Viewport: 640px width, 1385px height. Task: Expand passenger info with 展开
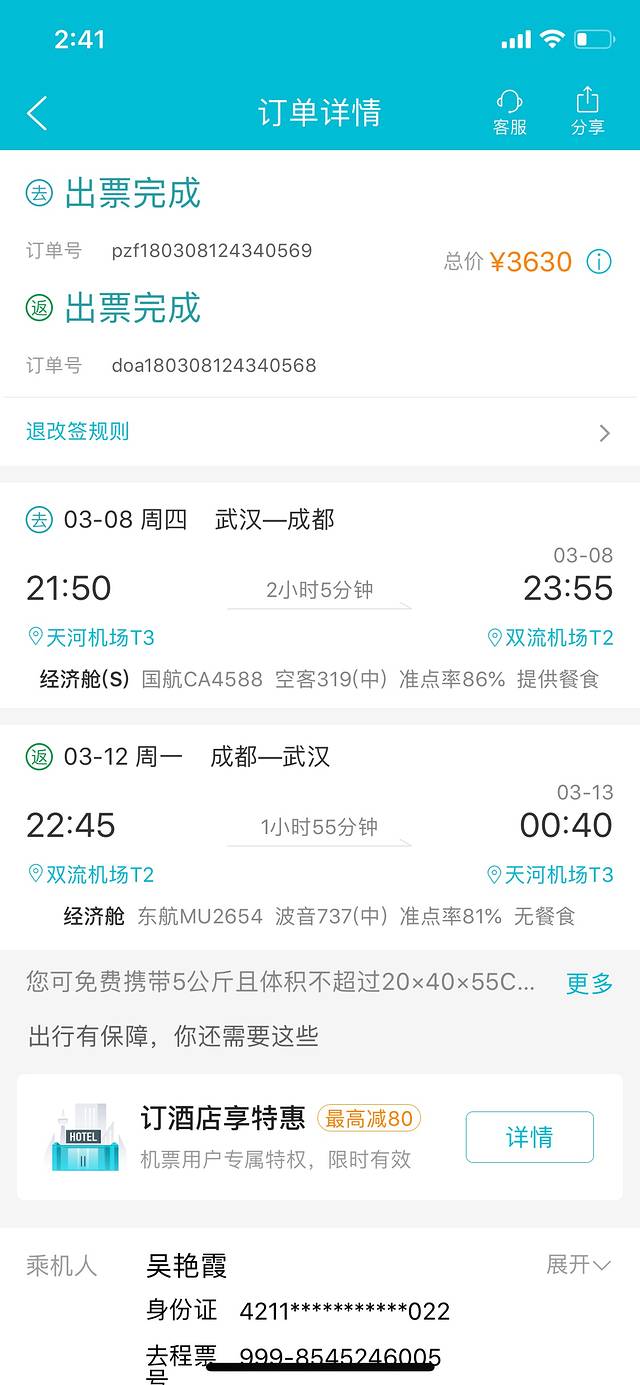[x=578, y=1265]
